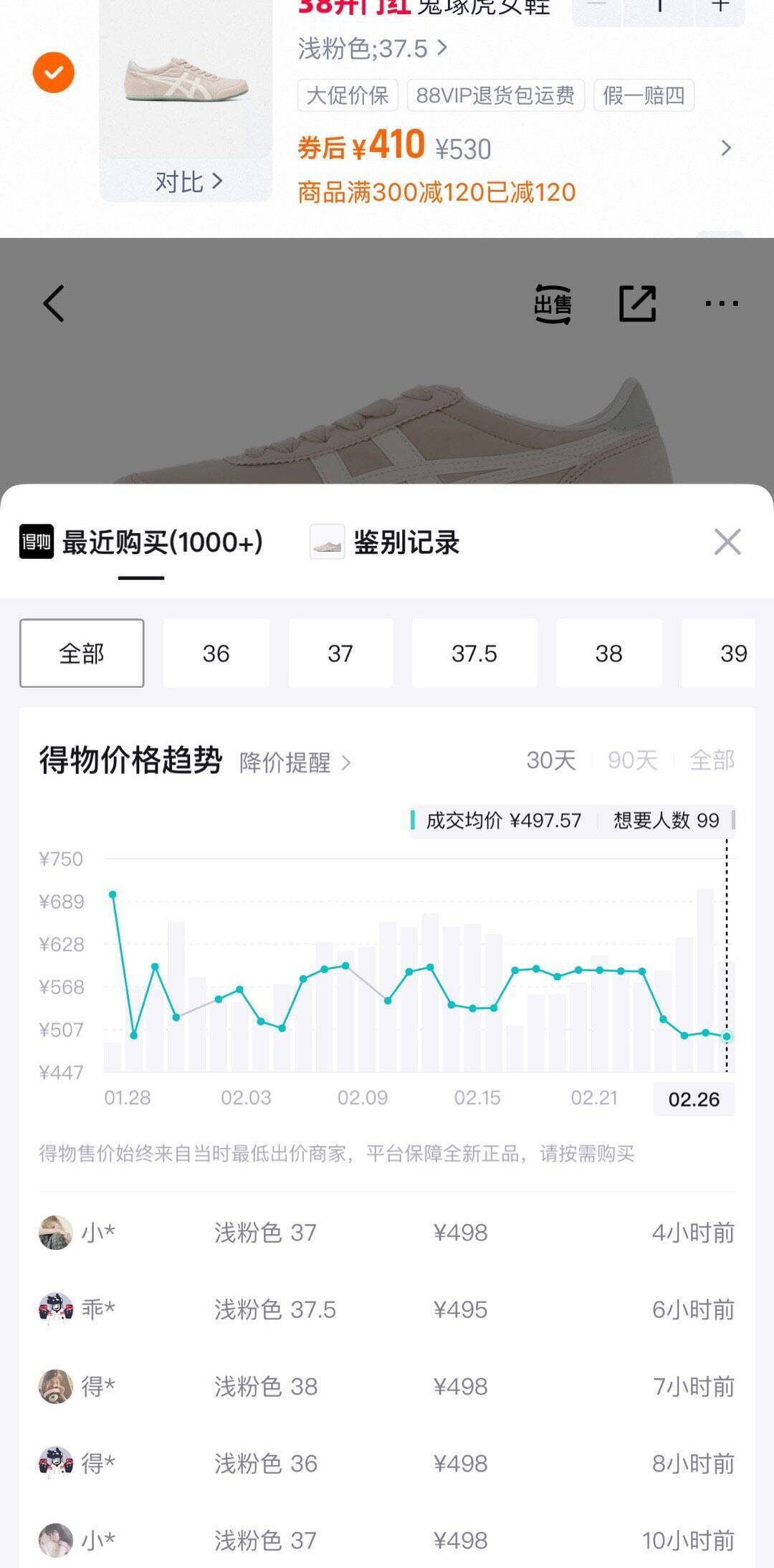Tap the back arrow at top of product page
774x1568 pixels.
coord(52,302)
